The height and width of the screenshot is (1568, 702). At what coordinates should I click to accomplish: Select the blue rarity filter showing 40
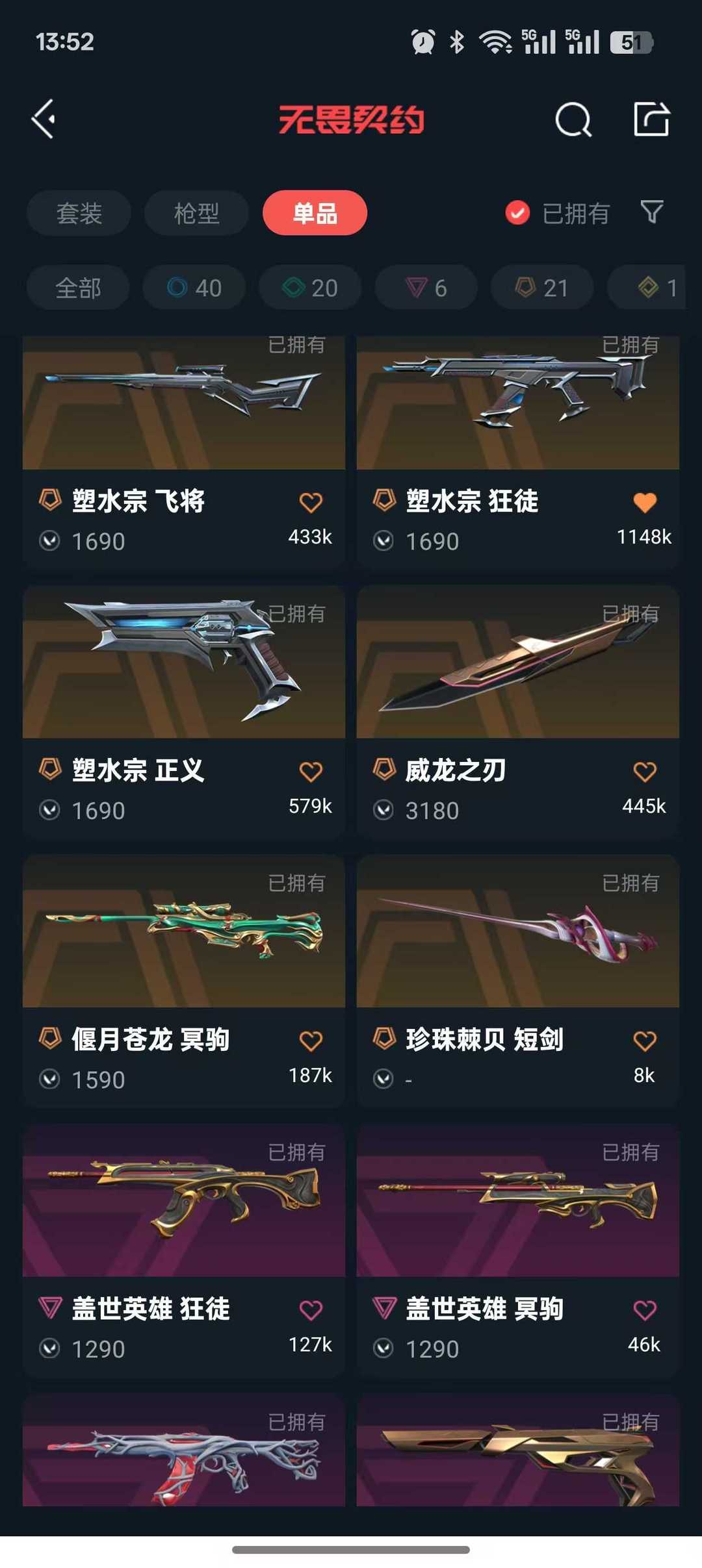click(193, 287)
